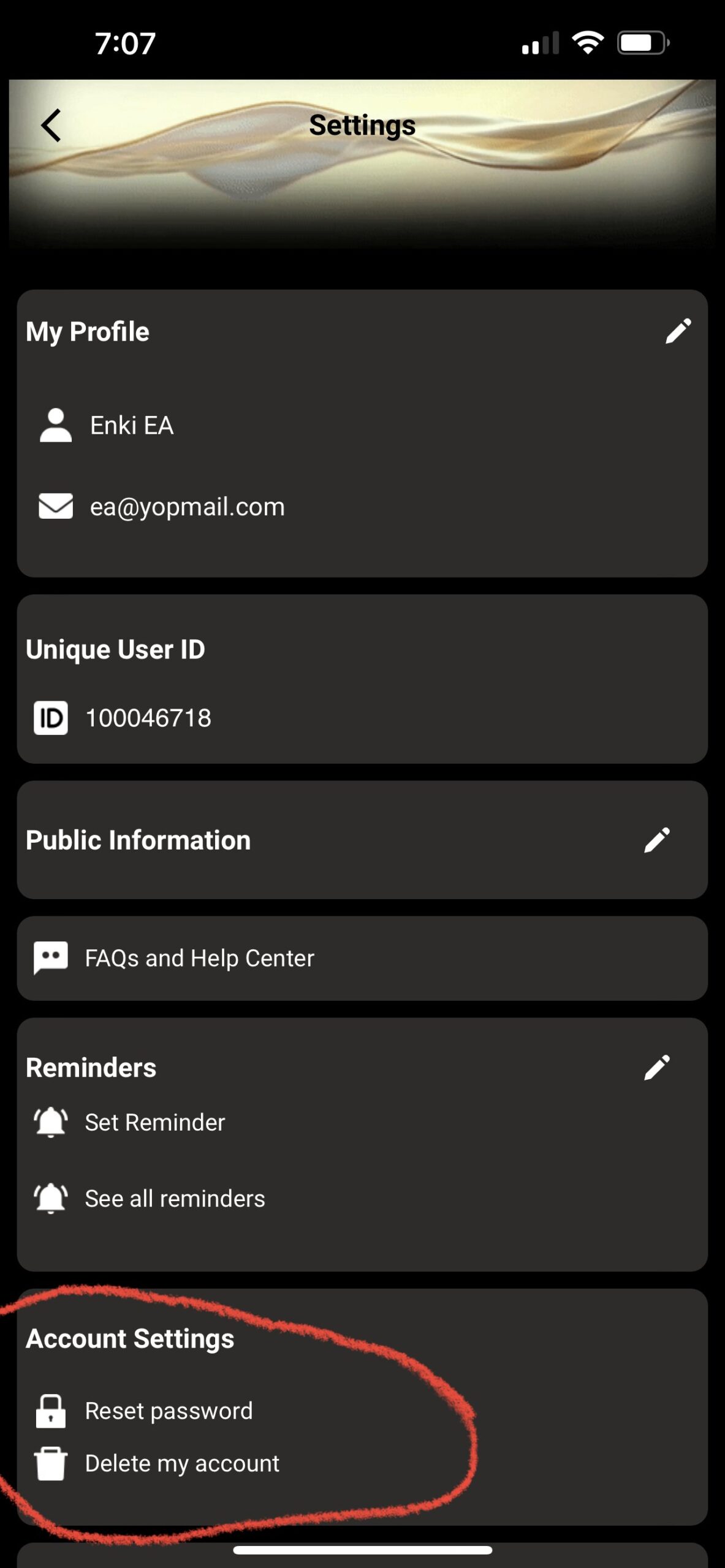Go back from the Settings screen
The height and width of the screenshot is (1568, 725).
click(51, 126)
